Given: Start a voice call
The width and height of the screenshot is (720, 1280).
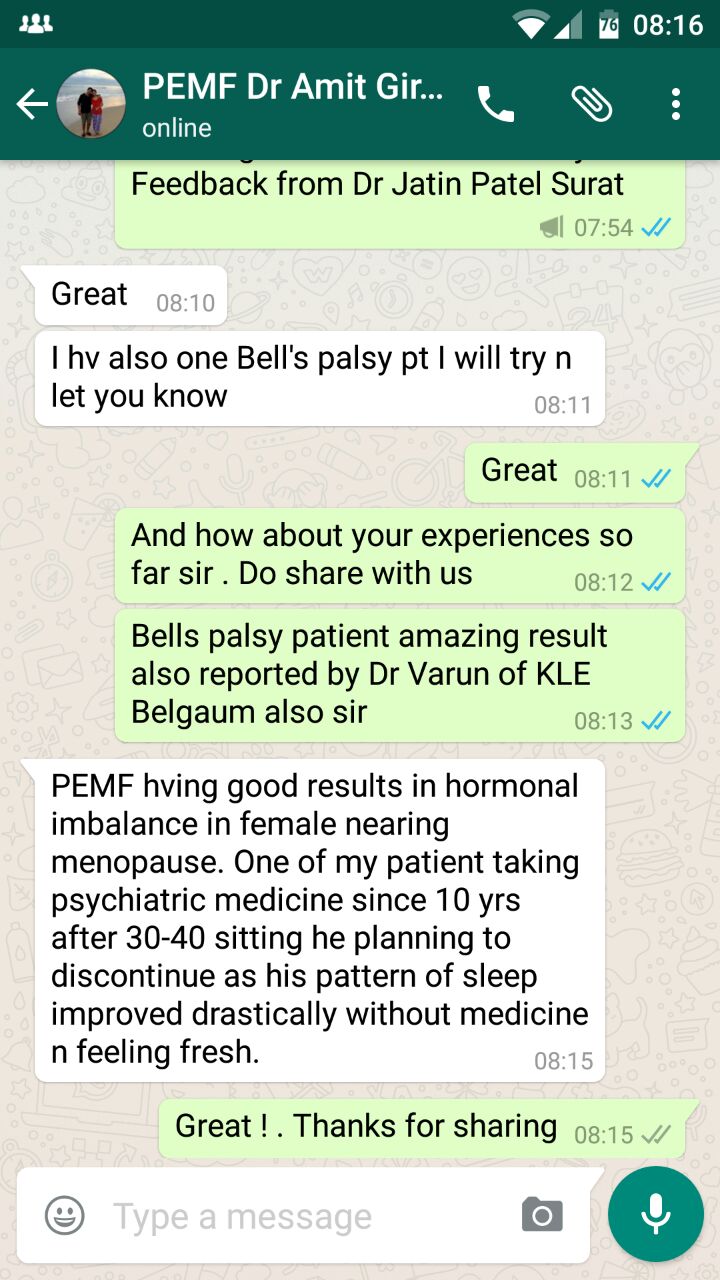Looking at the screenshot, I should pyautogui.click(x=495, y=104).
